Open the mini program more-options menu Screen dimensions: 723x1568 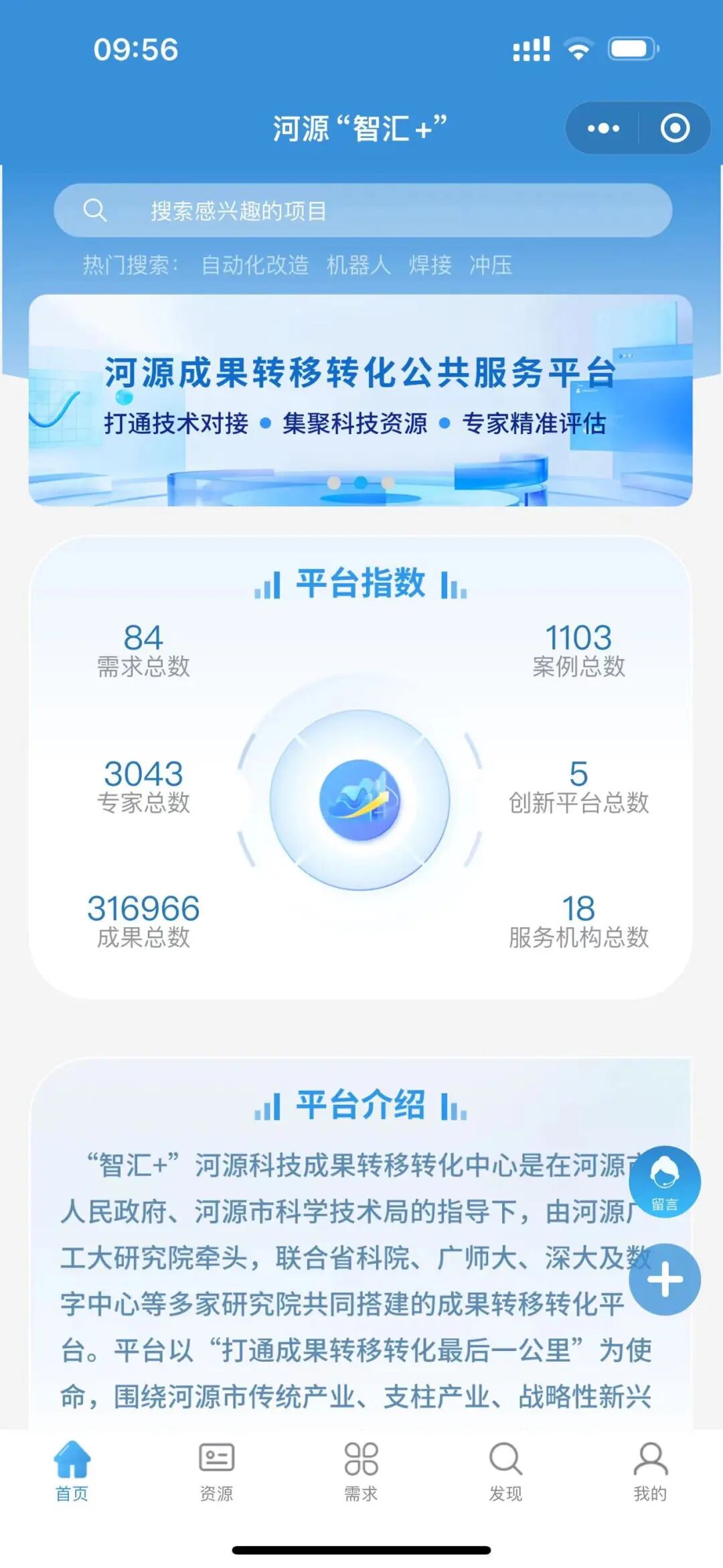602,128
